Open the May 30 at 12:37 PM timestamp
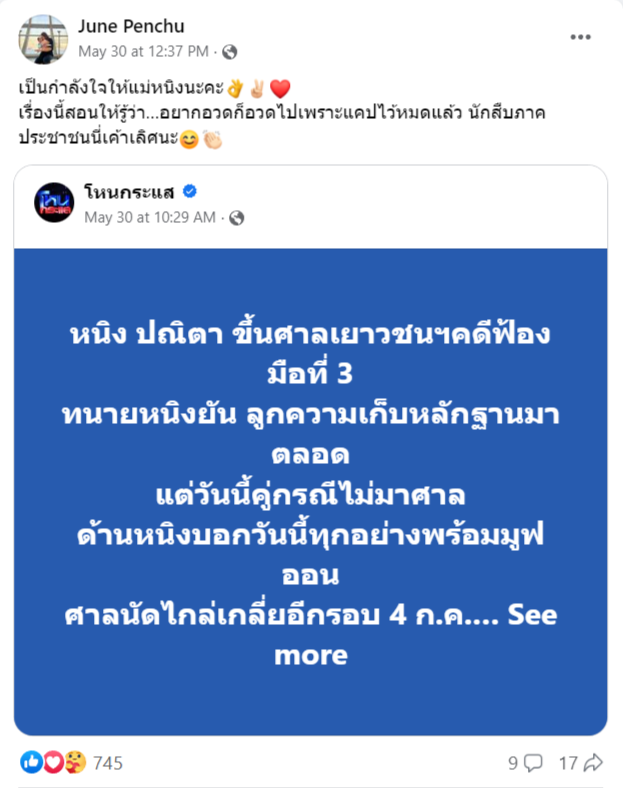This screenshot has width=623, height=788. pos(143,50)
